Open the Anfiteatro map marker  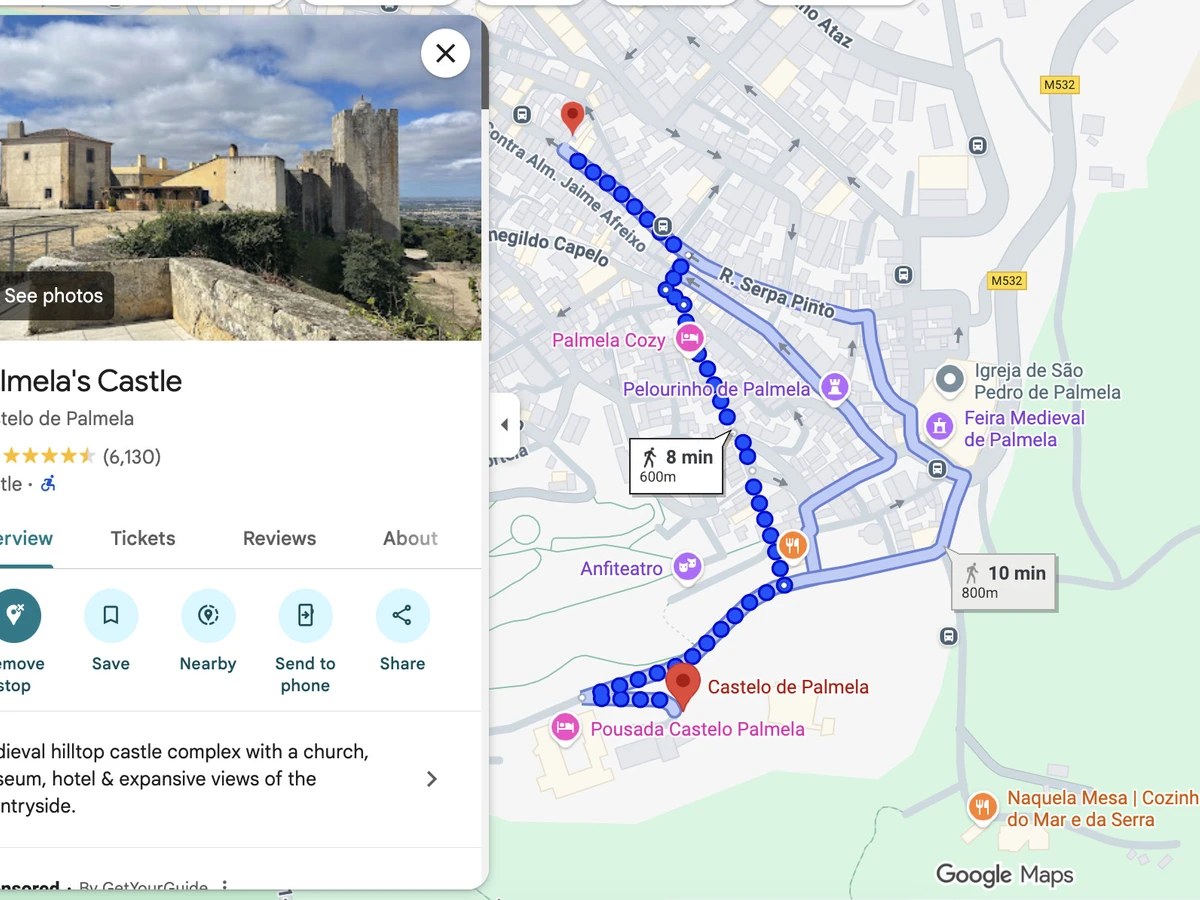pos(686,567)
